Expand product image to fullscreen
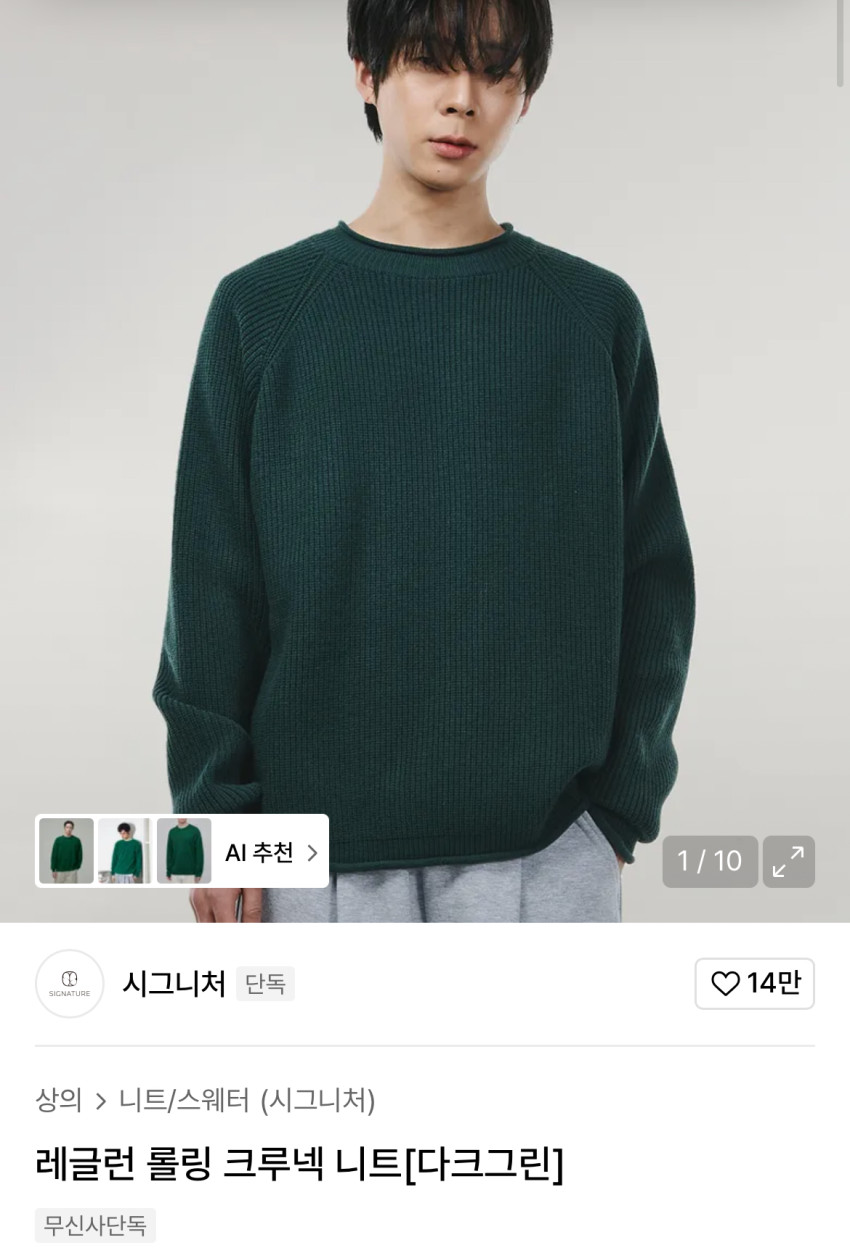 [x=788, y=861]
